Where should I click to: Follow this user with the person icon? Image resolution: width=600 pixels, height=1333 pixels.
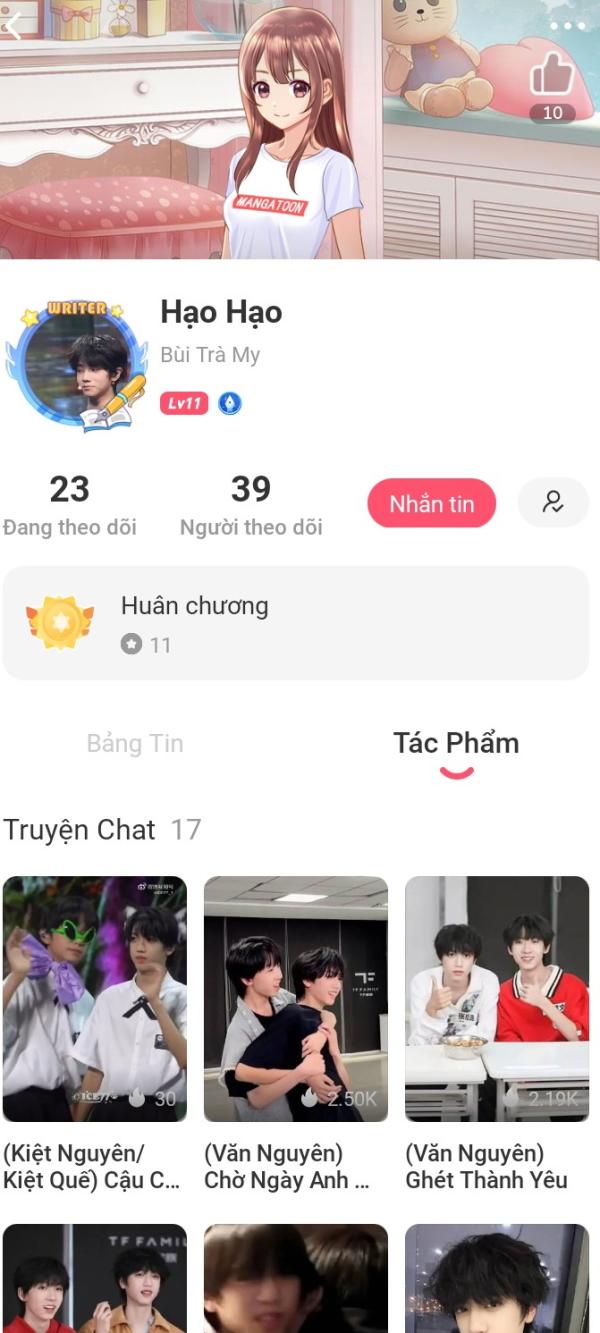pyautogui.click(x=553, y=503)
